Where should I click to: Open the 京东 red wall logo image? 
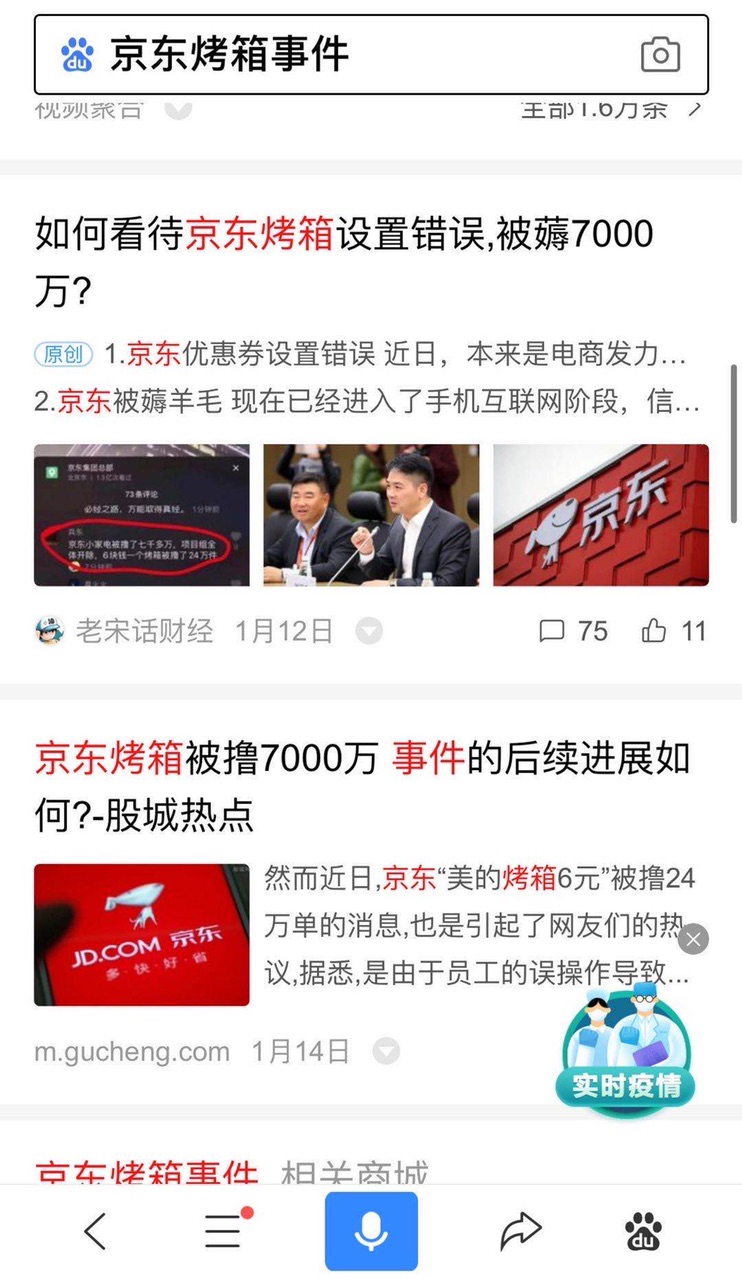coord(601,515)
